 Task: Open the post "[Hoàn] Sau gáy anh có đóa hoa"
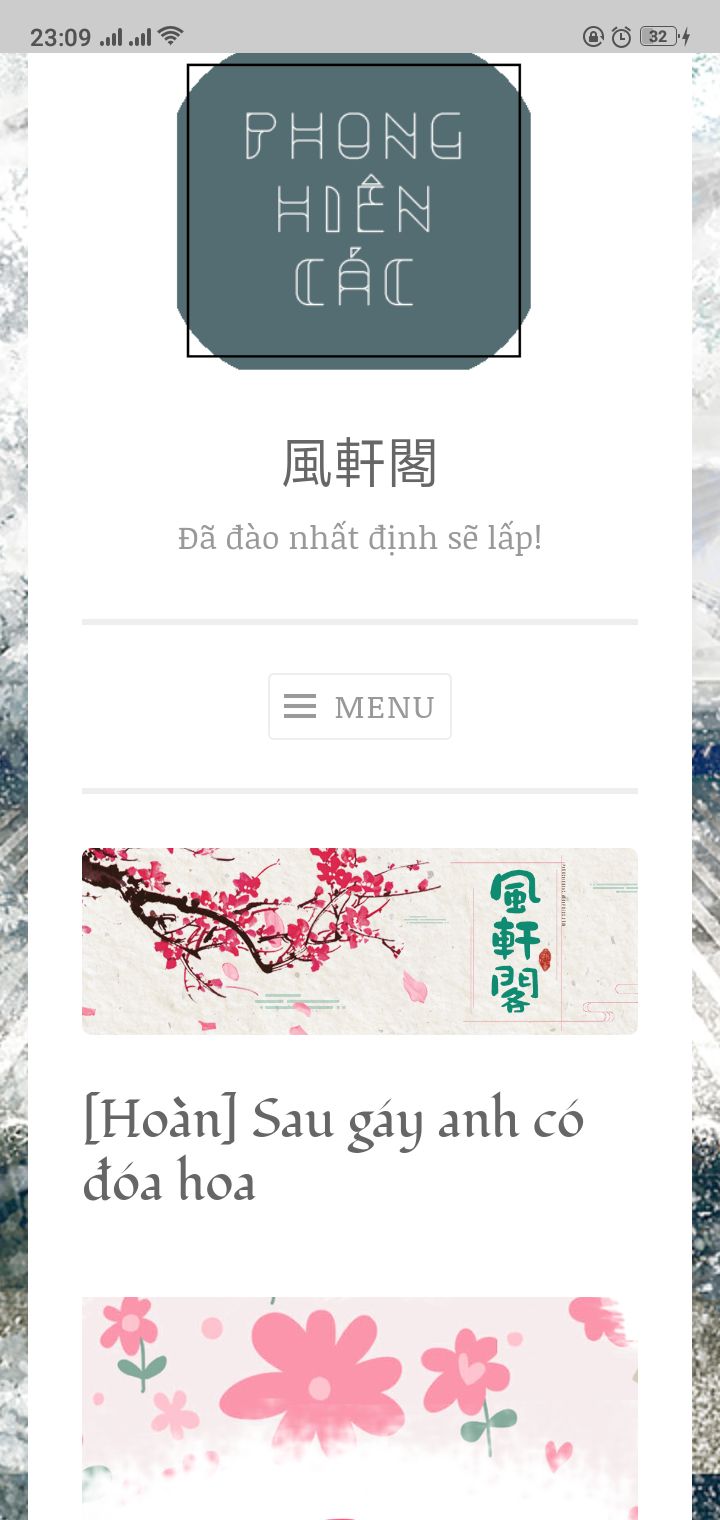point(333,1150)
